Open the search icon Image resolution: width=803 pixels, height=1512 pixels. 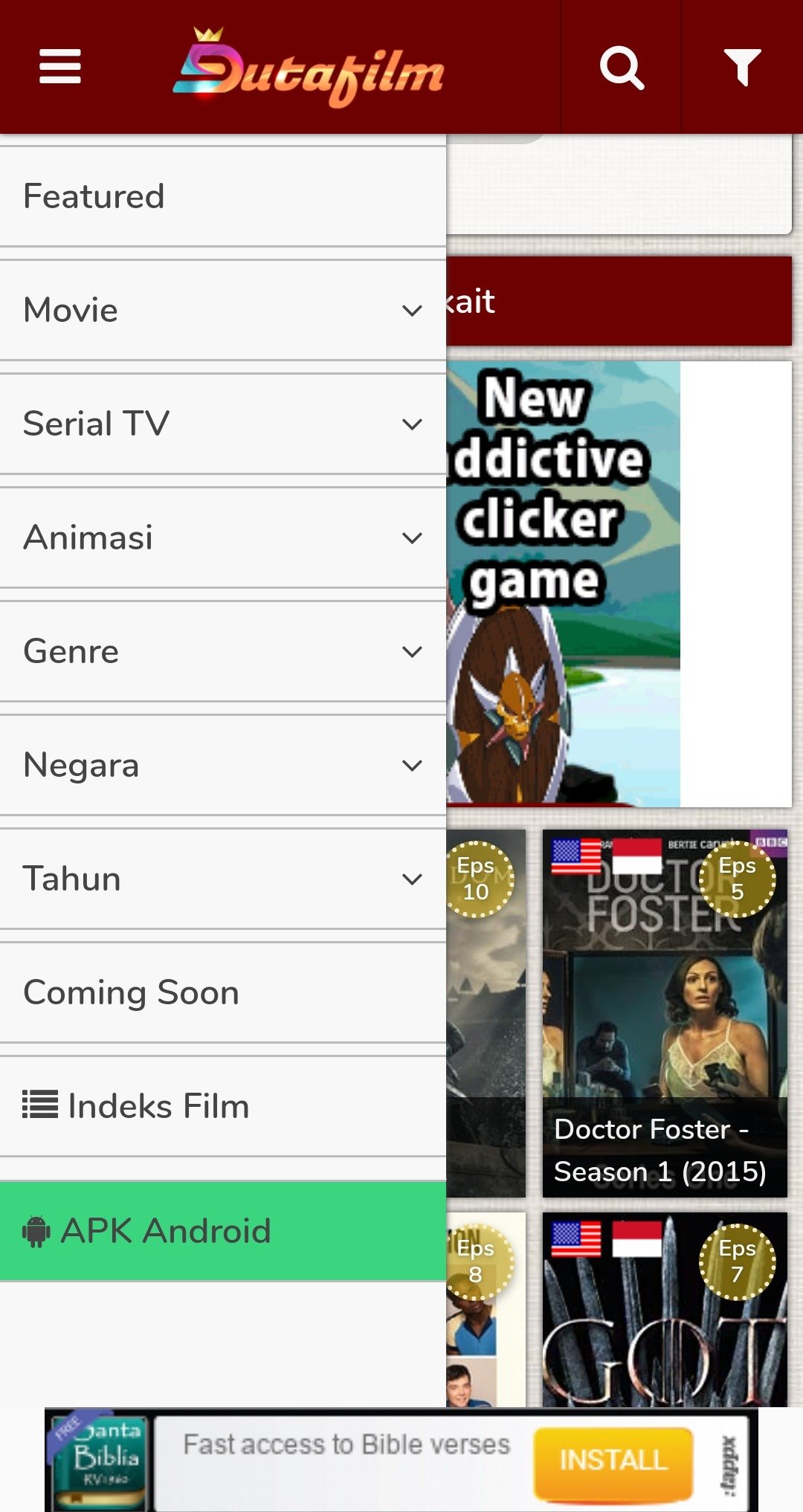click(622, 68)
